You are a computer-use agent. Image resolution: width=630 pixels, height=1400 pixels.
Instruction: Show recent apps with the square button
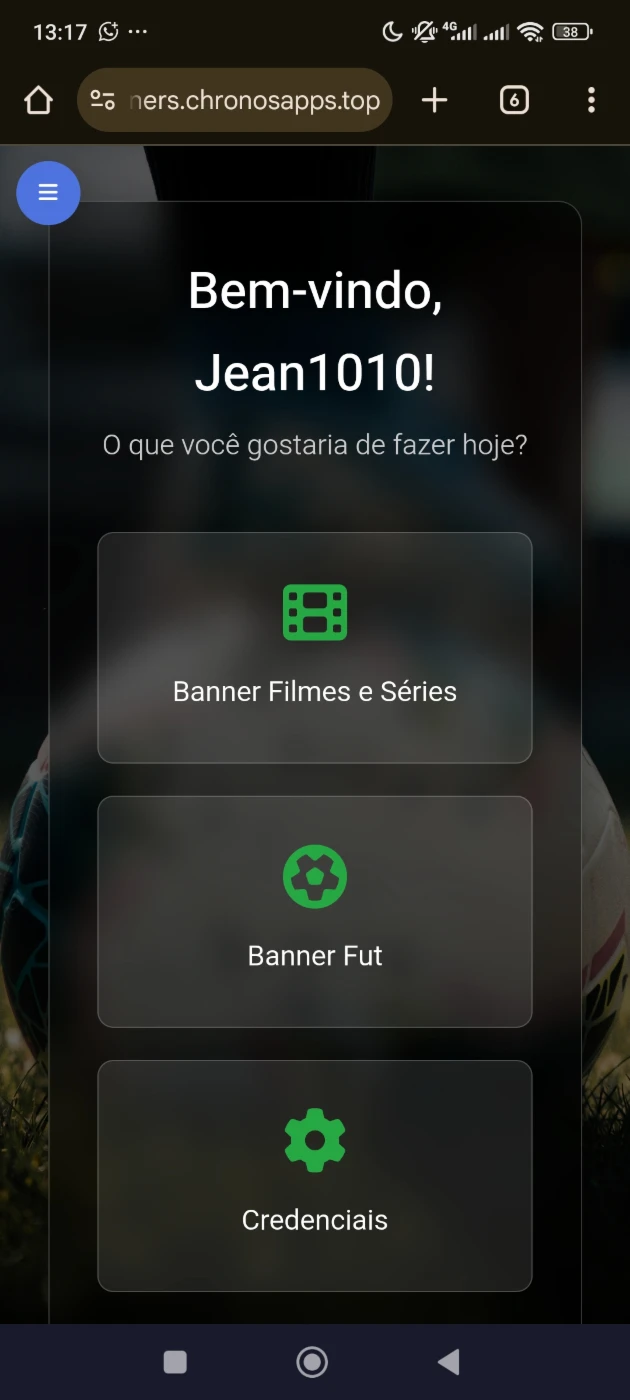coord(175,1361)
